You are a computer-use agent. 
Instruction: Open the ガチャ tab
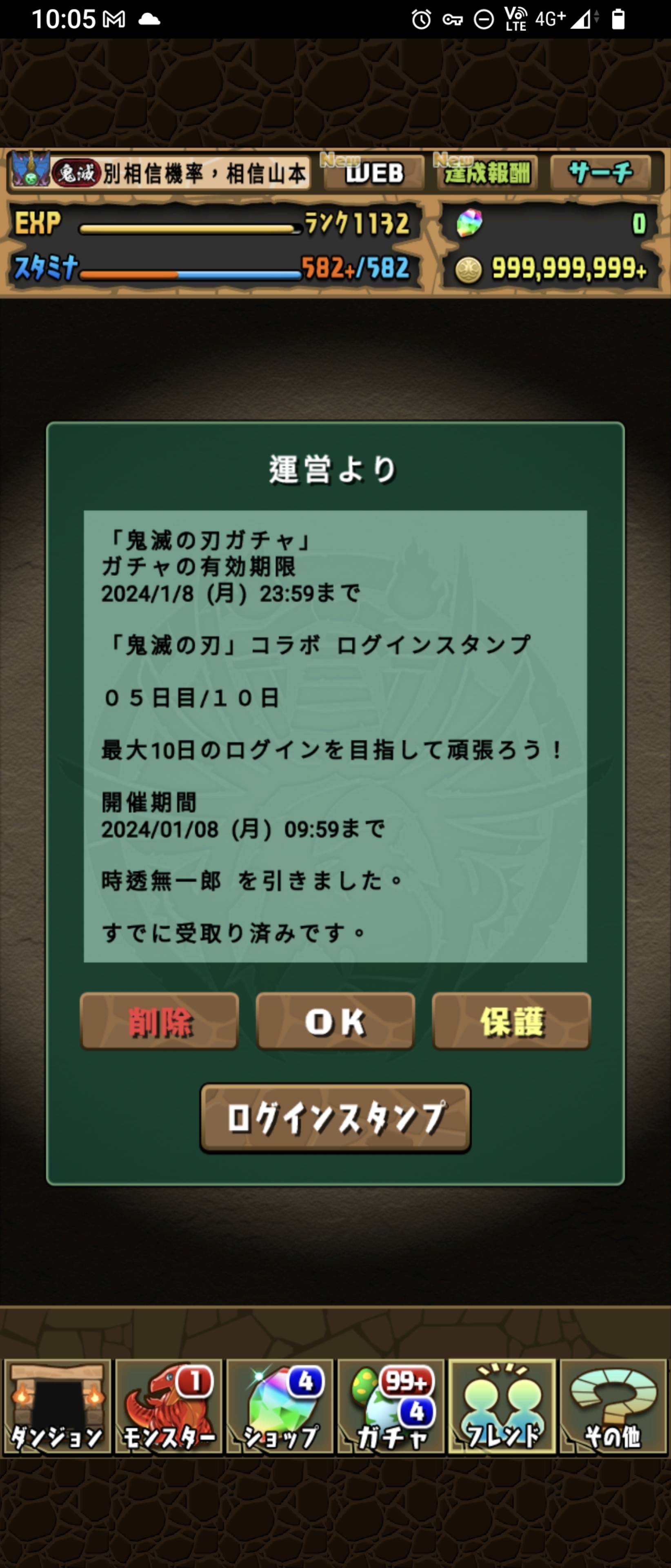click(x=391, y=1407)
